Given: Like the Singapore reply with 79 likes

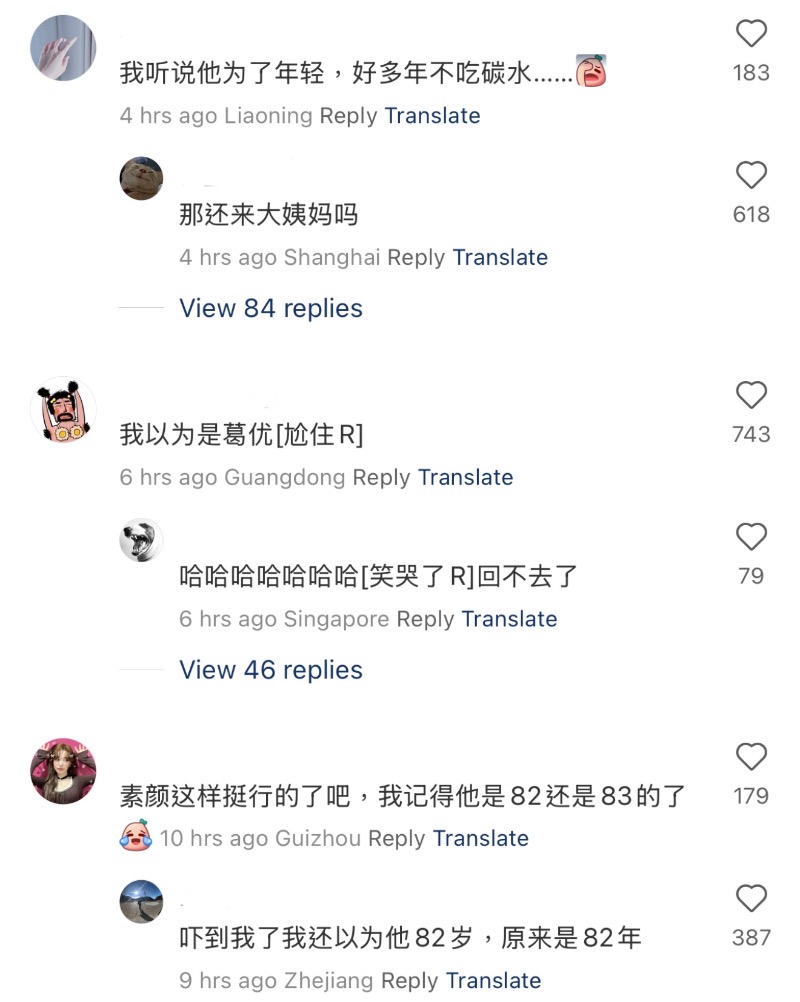Looking at the screenshot, I should 751,538.
